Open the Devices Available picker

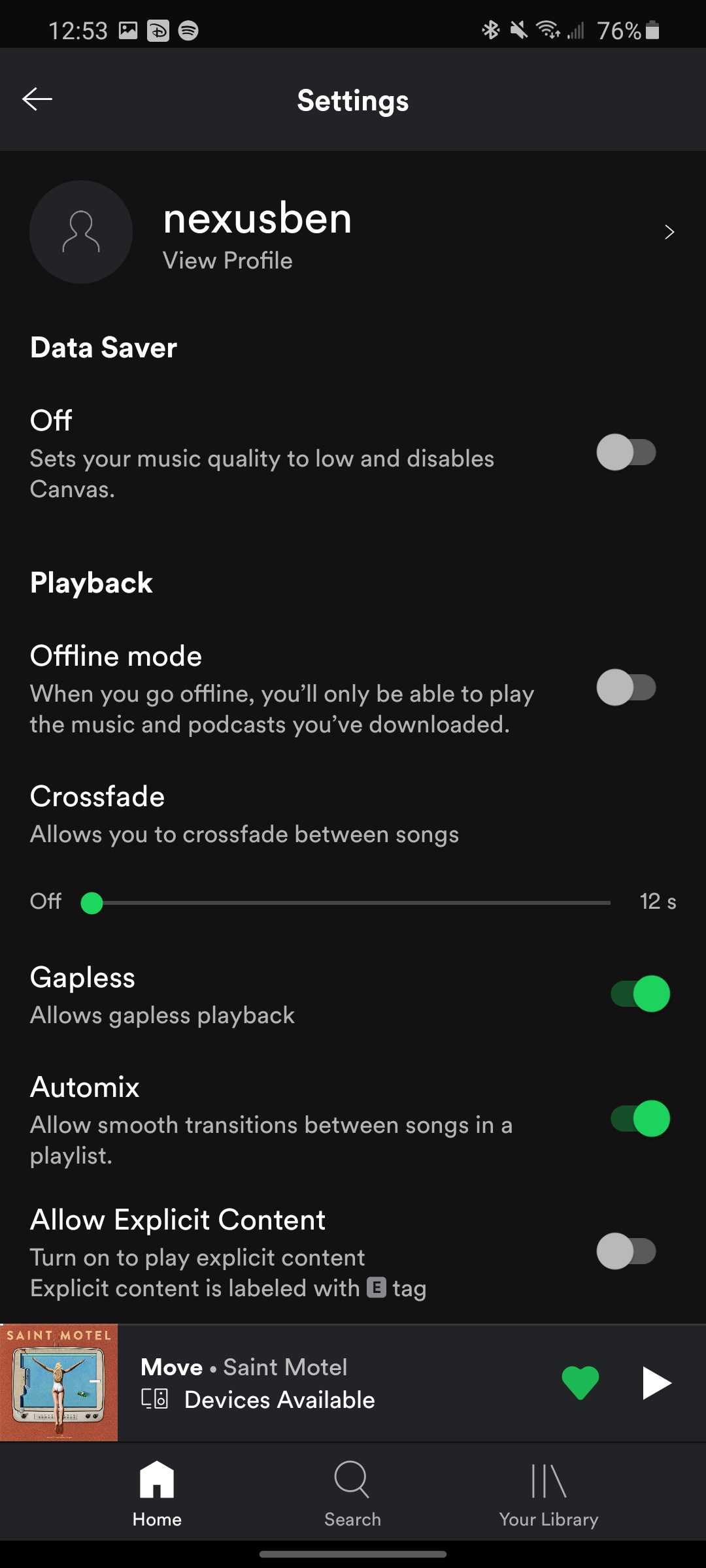pos(259,1399)
